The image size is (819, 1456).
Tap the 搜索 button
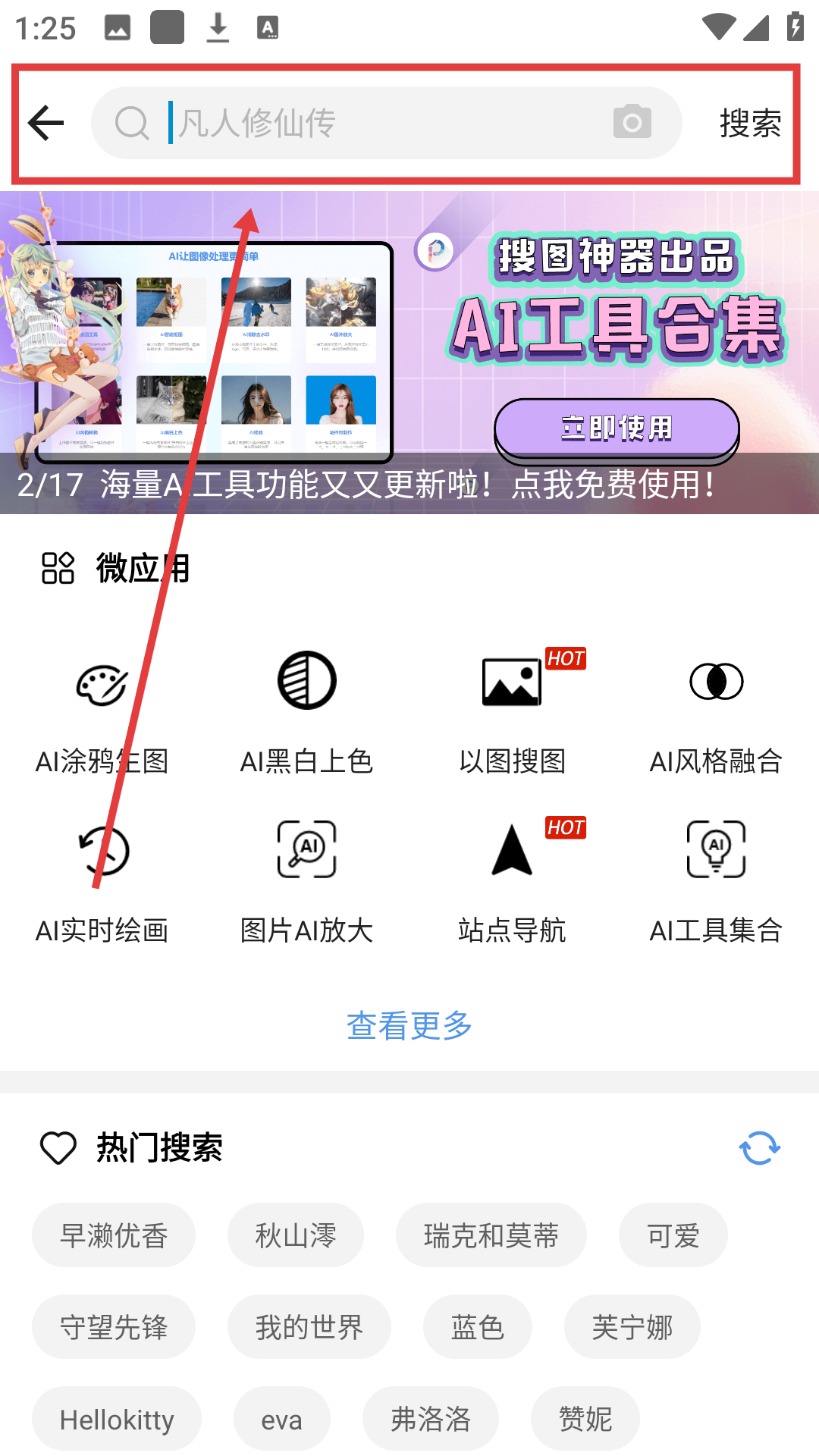750,123
